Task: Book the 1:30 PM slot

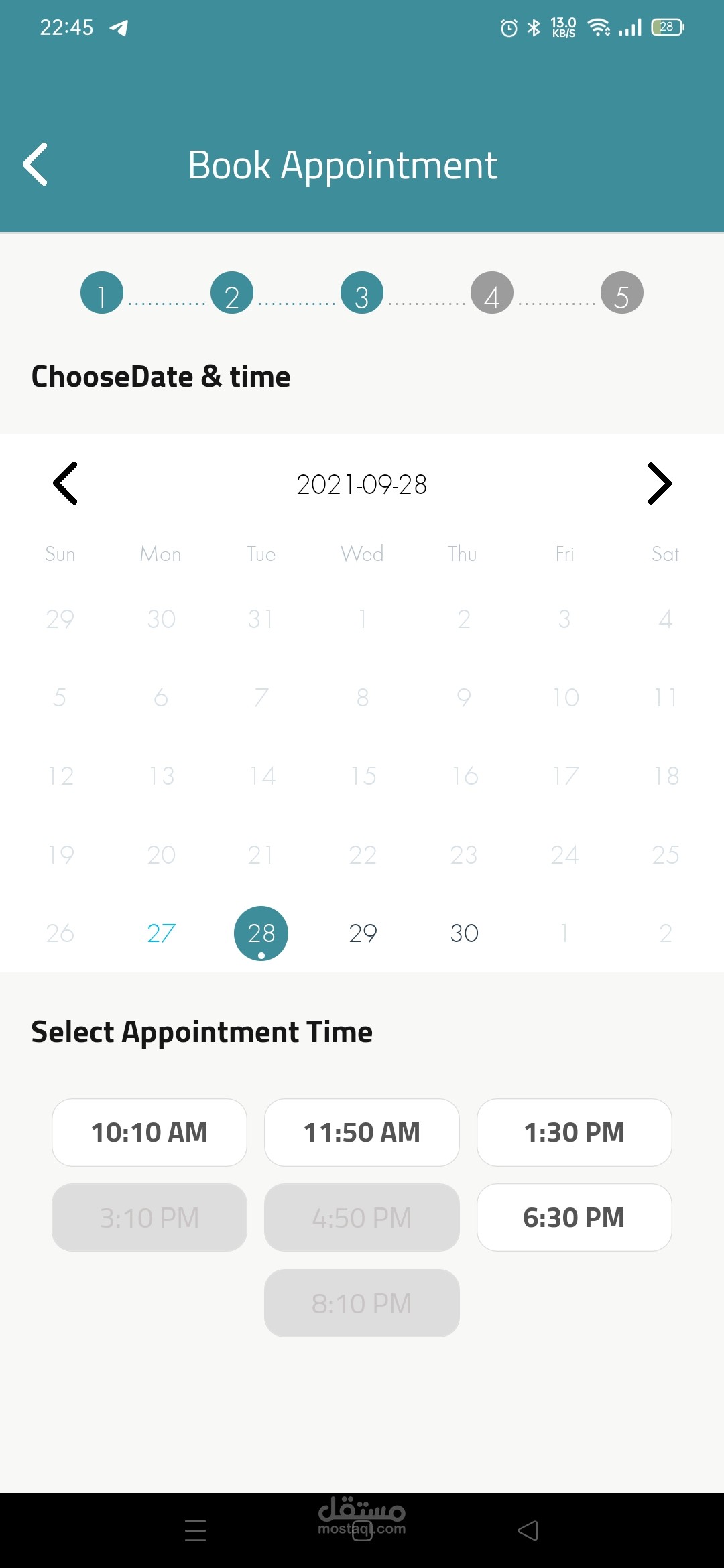Action: pos(575,1132)
